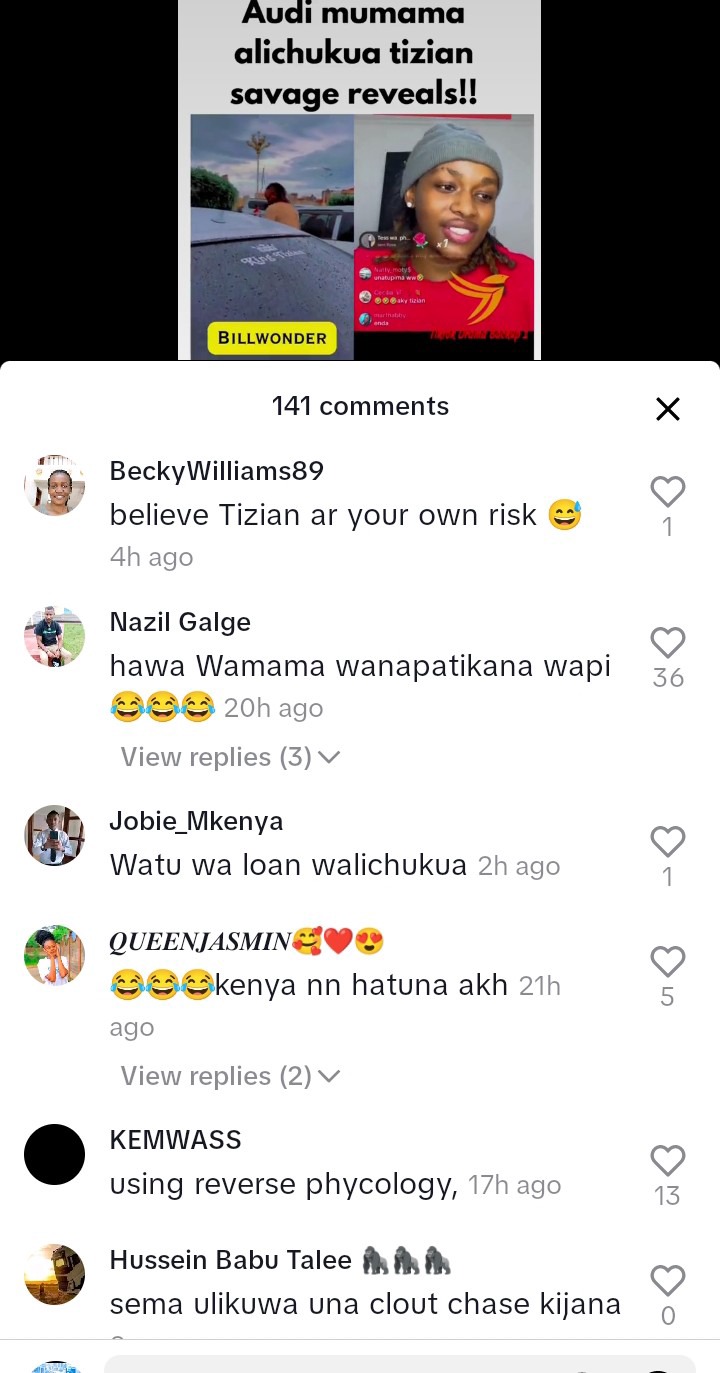720x1373 pixels.
Task: Open BeckyWilliams89's profile picture
Action: 54,485
